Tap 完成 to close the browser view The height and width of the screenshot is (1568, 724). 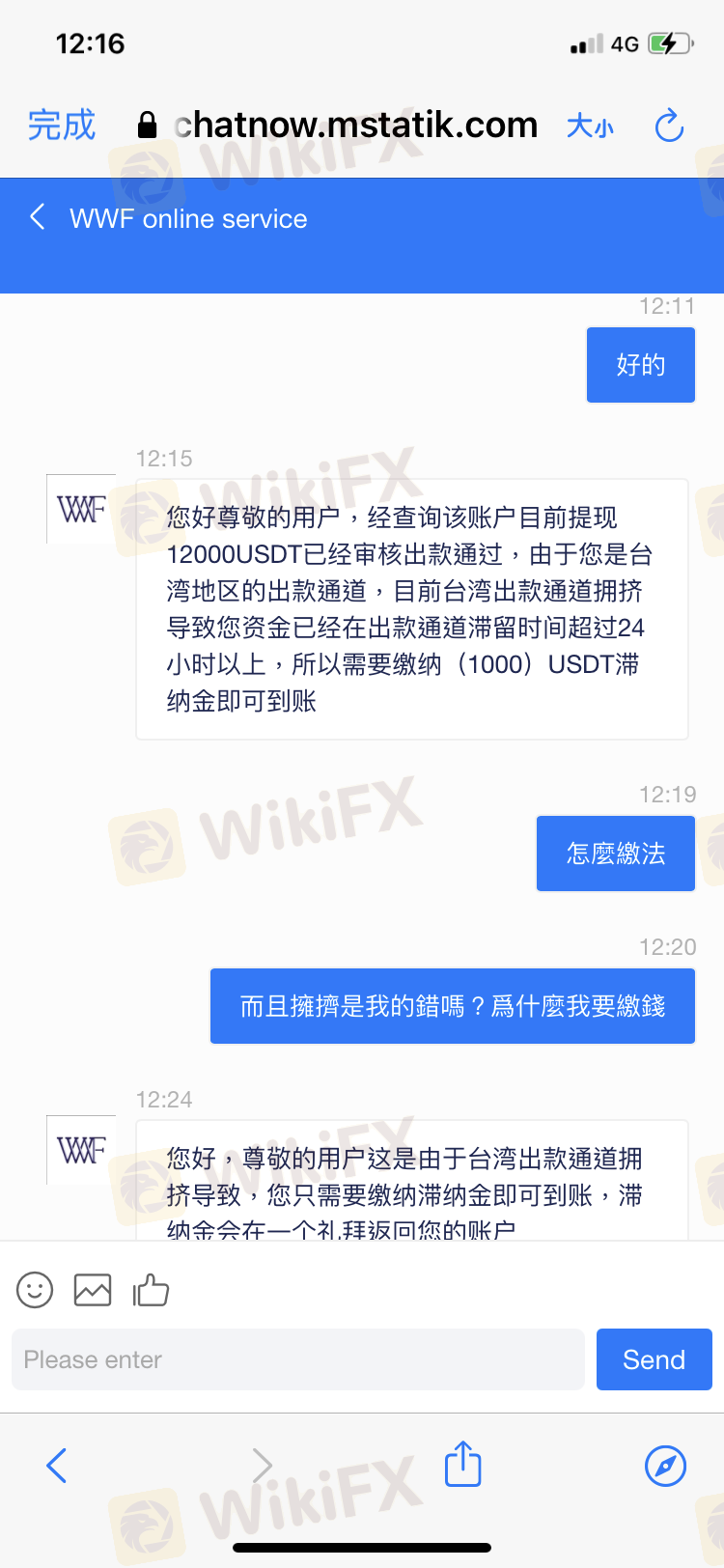coord(62,126)
